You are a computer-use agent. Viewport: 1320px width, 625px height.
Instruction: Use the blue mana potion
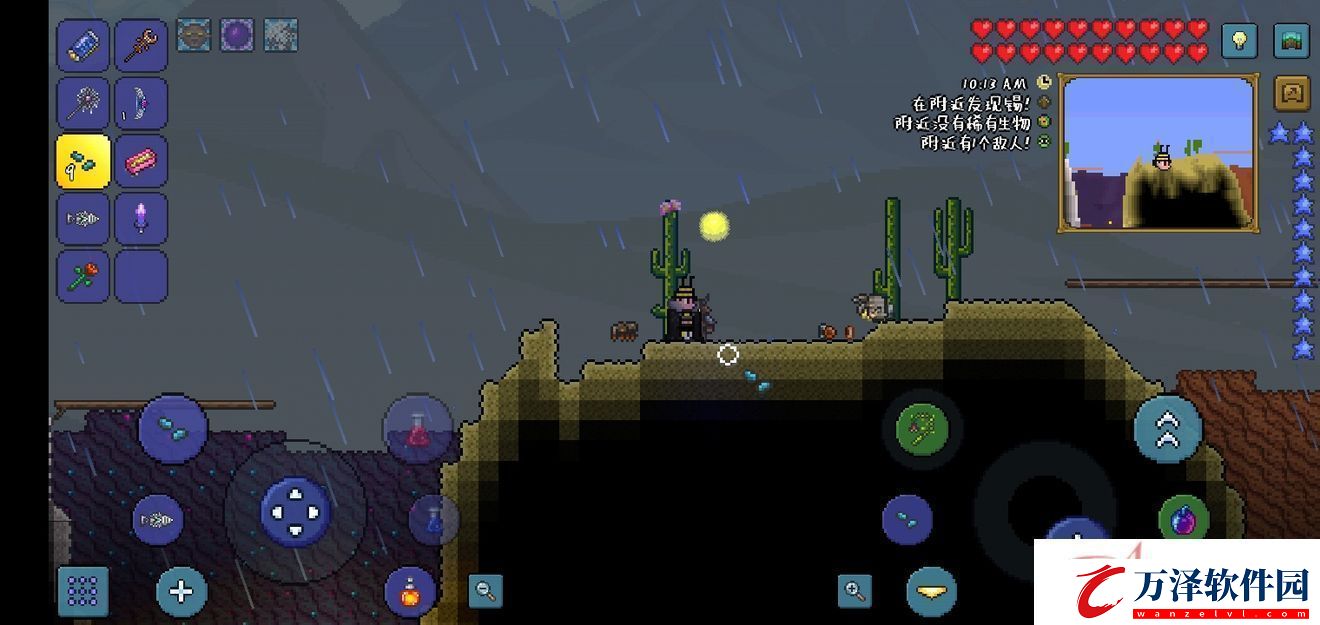click(x=434, y=520)
